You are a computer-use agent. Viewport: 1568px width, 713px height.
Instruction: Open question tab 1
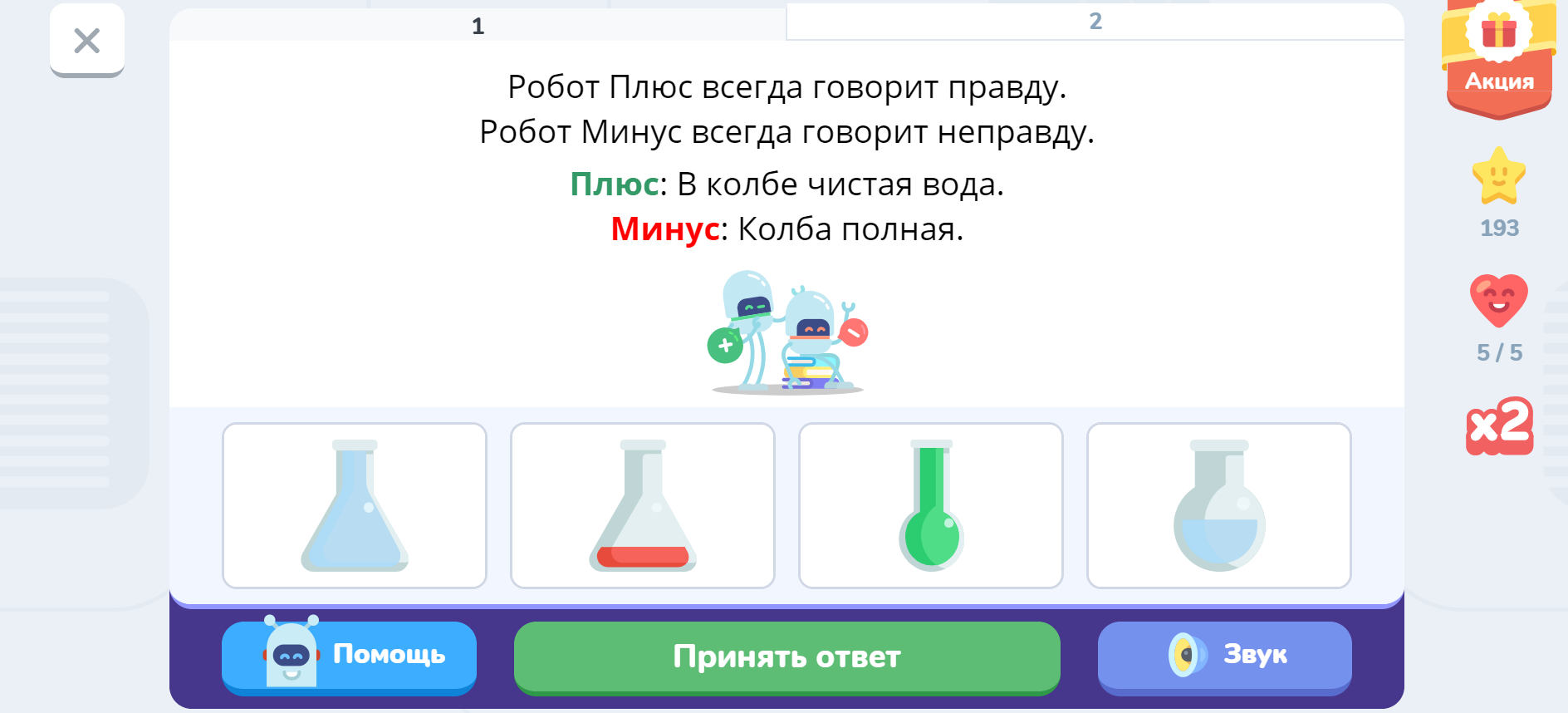tap(478, 26)
